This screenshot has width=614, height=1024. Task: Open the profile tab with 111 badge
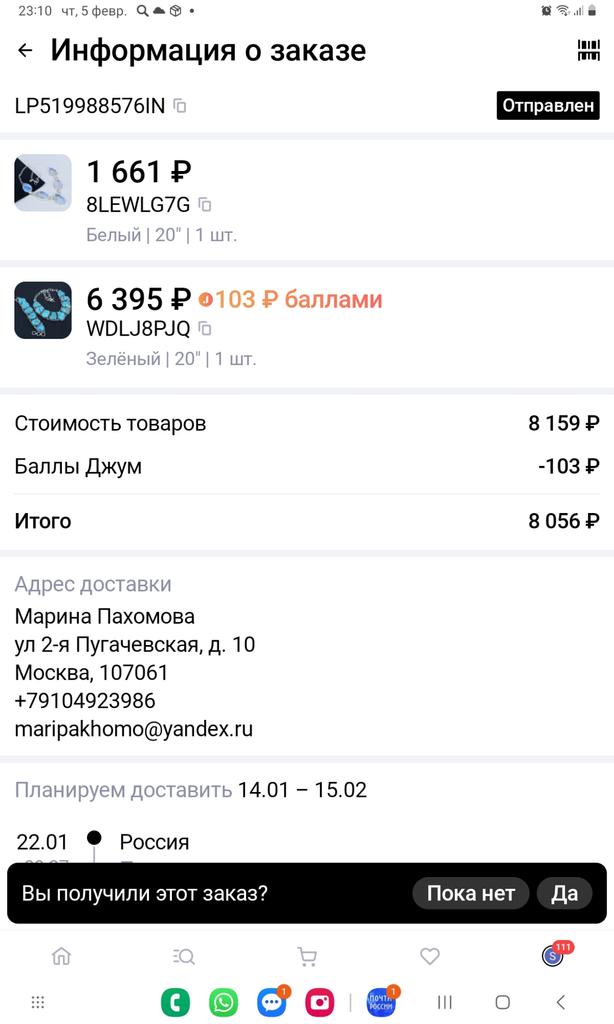(552, 956)
